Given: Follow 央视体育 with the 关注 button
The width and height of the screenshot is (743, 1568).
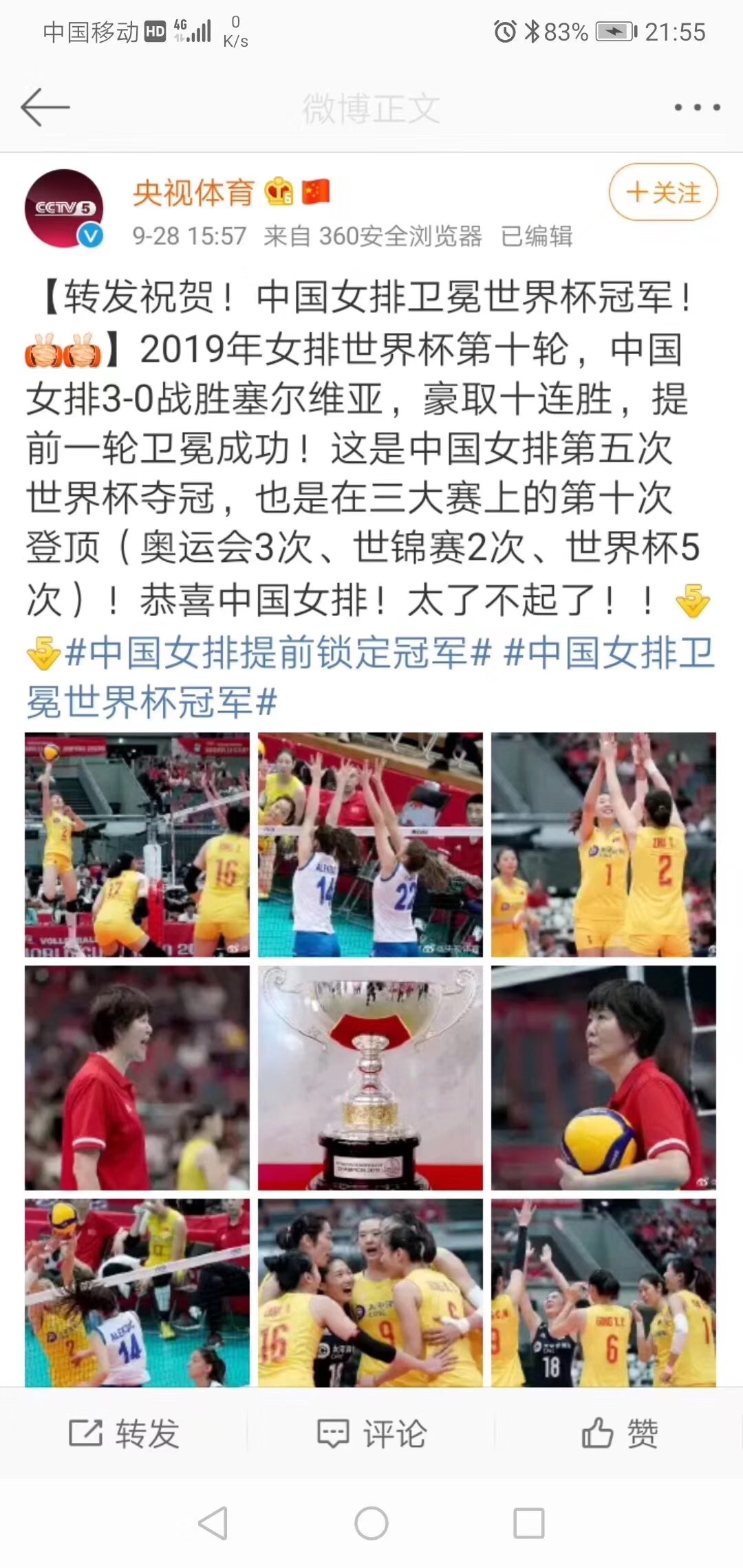Looking at the screenshot, I should 663,193.
